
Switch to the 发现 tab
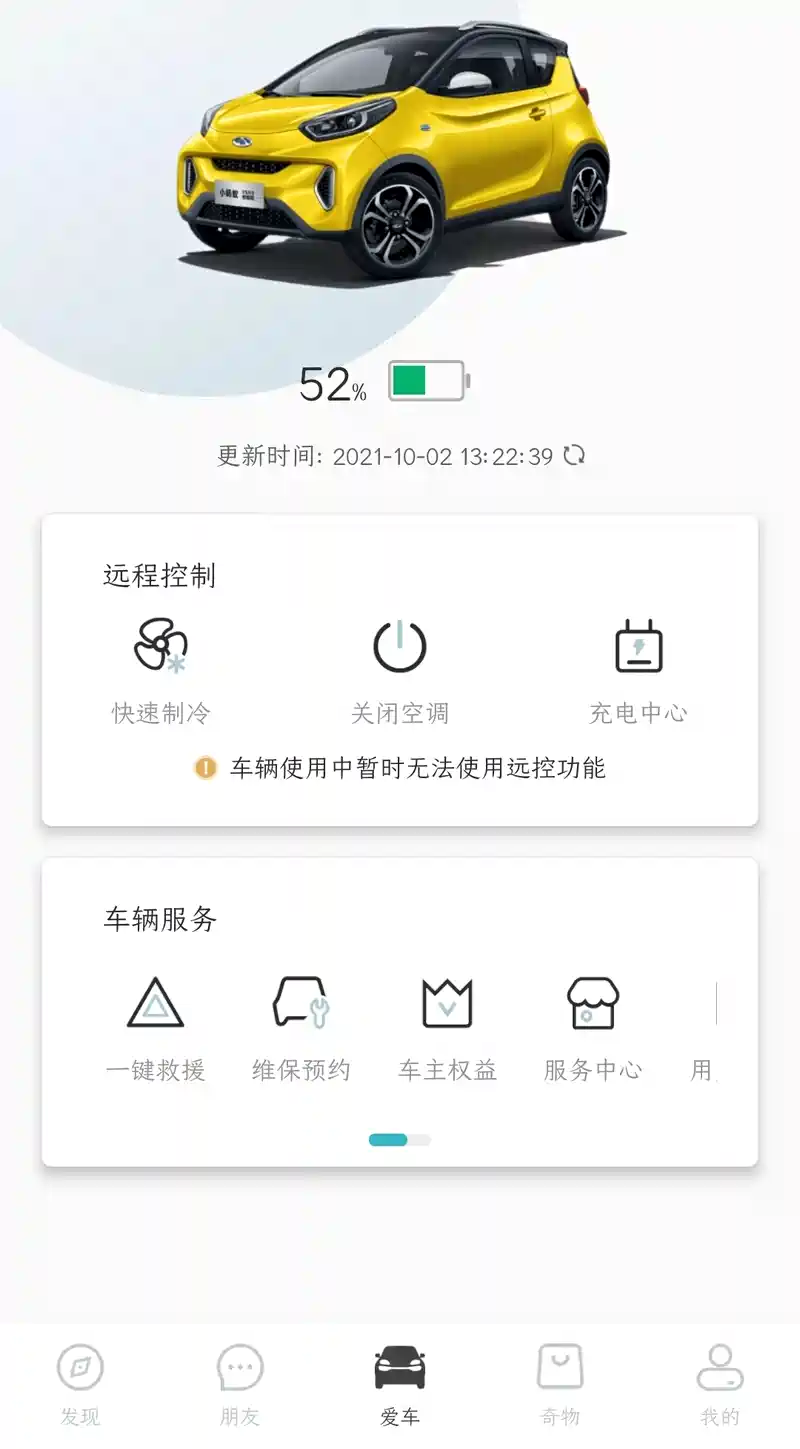pyautogui.click(x=80, y=1385)
